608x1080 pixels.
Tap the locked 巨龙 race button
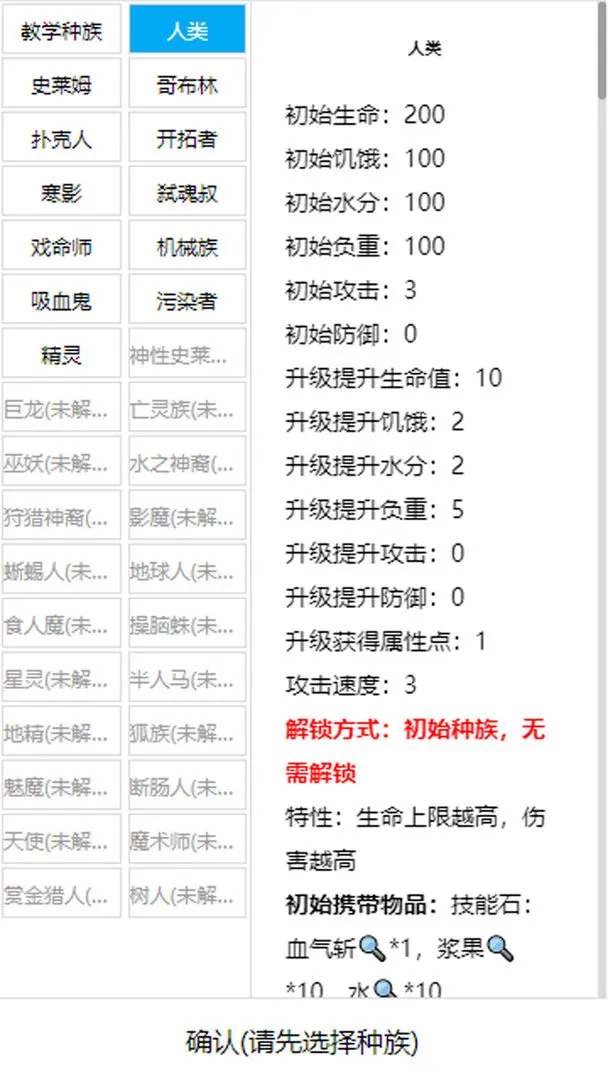click(x=61, y=408)
